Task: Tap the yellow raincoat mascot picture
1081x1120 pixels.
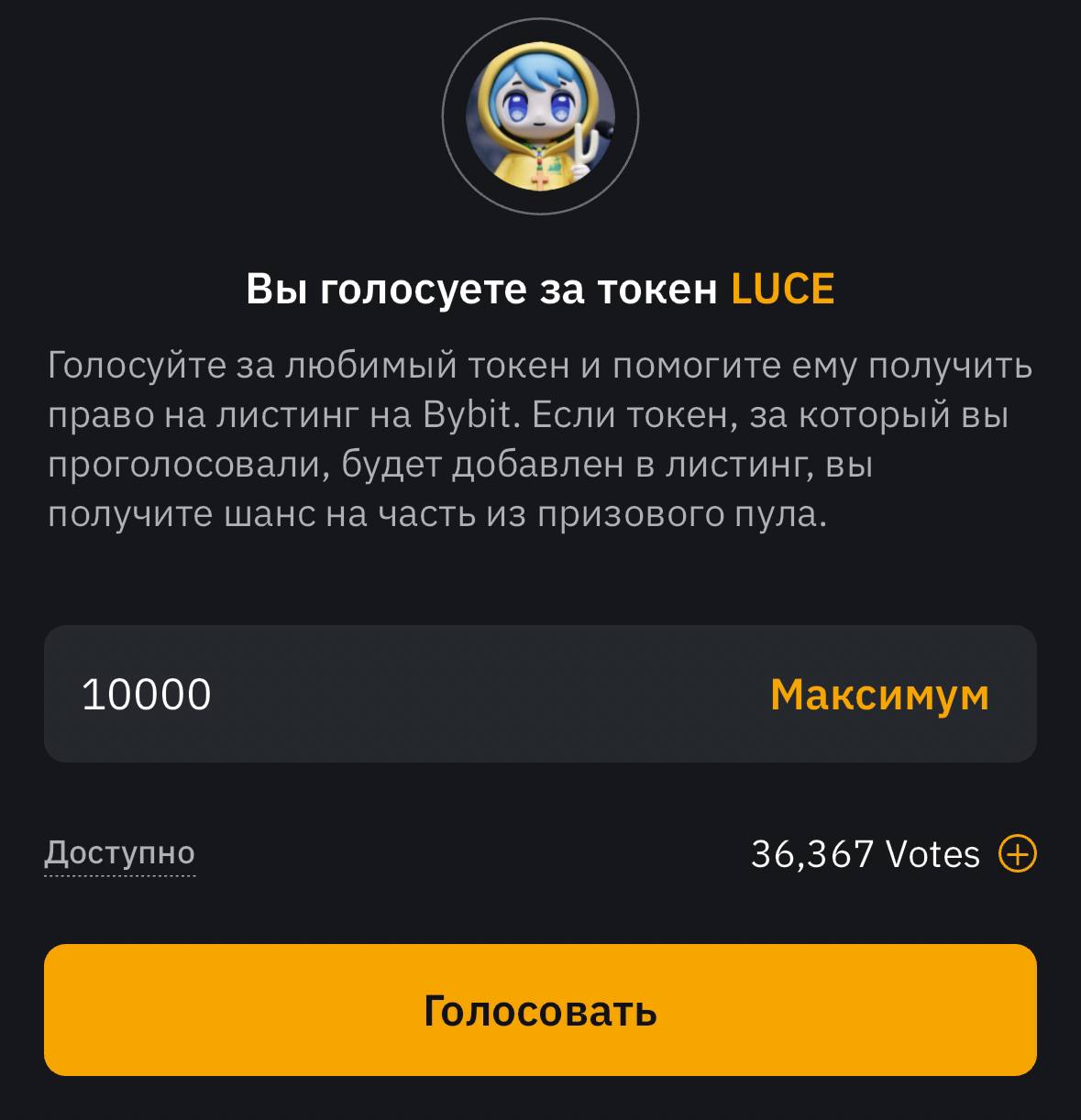Action: click(540, 119)
